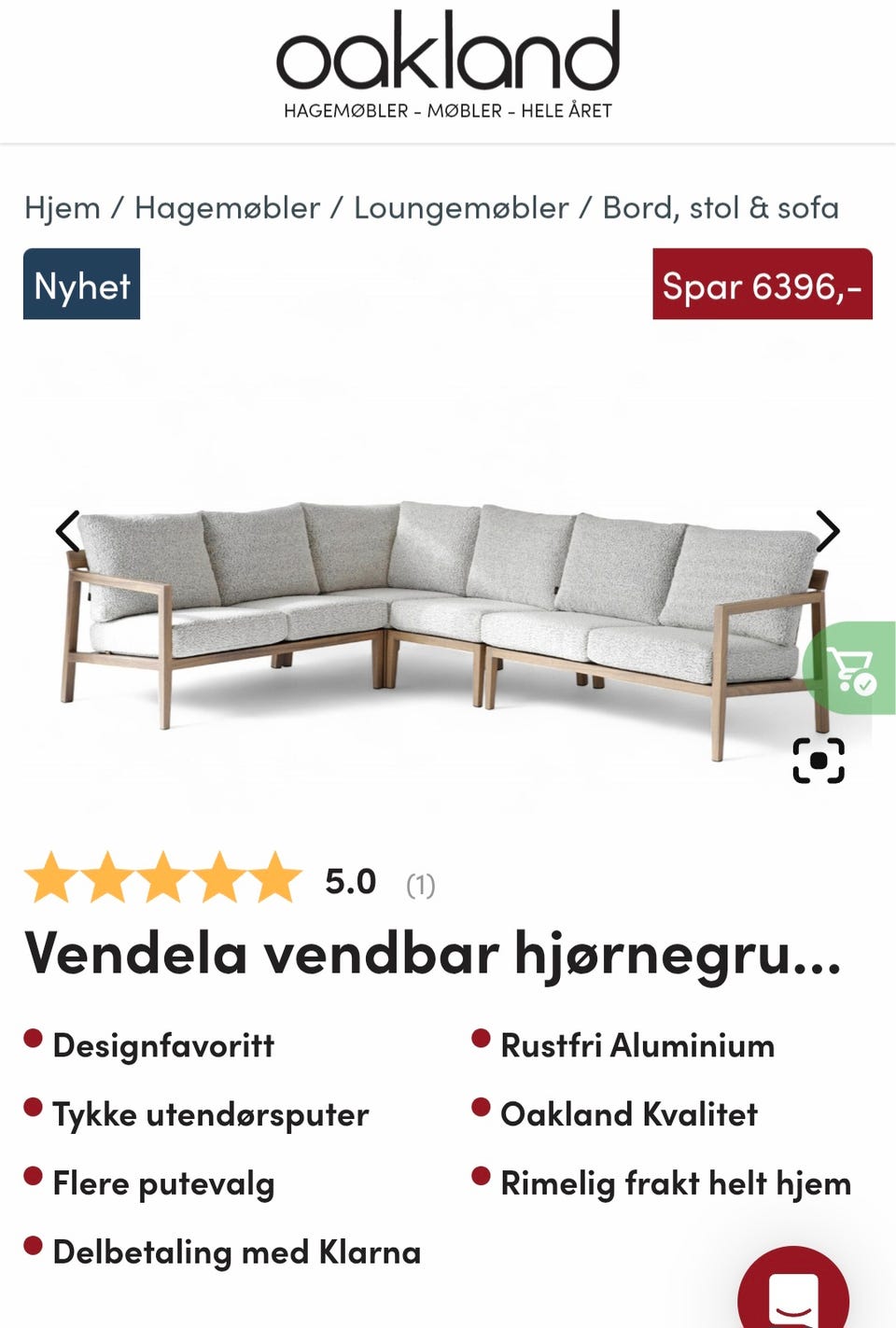Expand the truncated product title Vendela vendbar hjørnegru...

click(432, 952)
